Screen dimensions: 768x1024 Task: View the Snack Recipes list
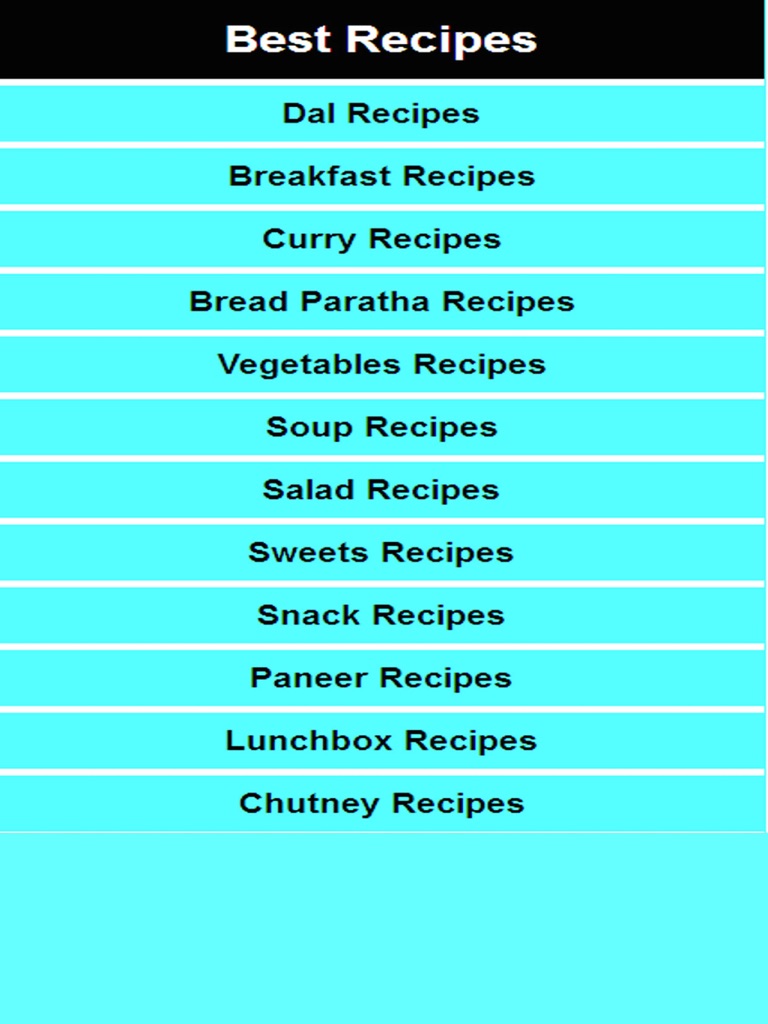(383, 615)
